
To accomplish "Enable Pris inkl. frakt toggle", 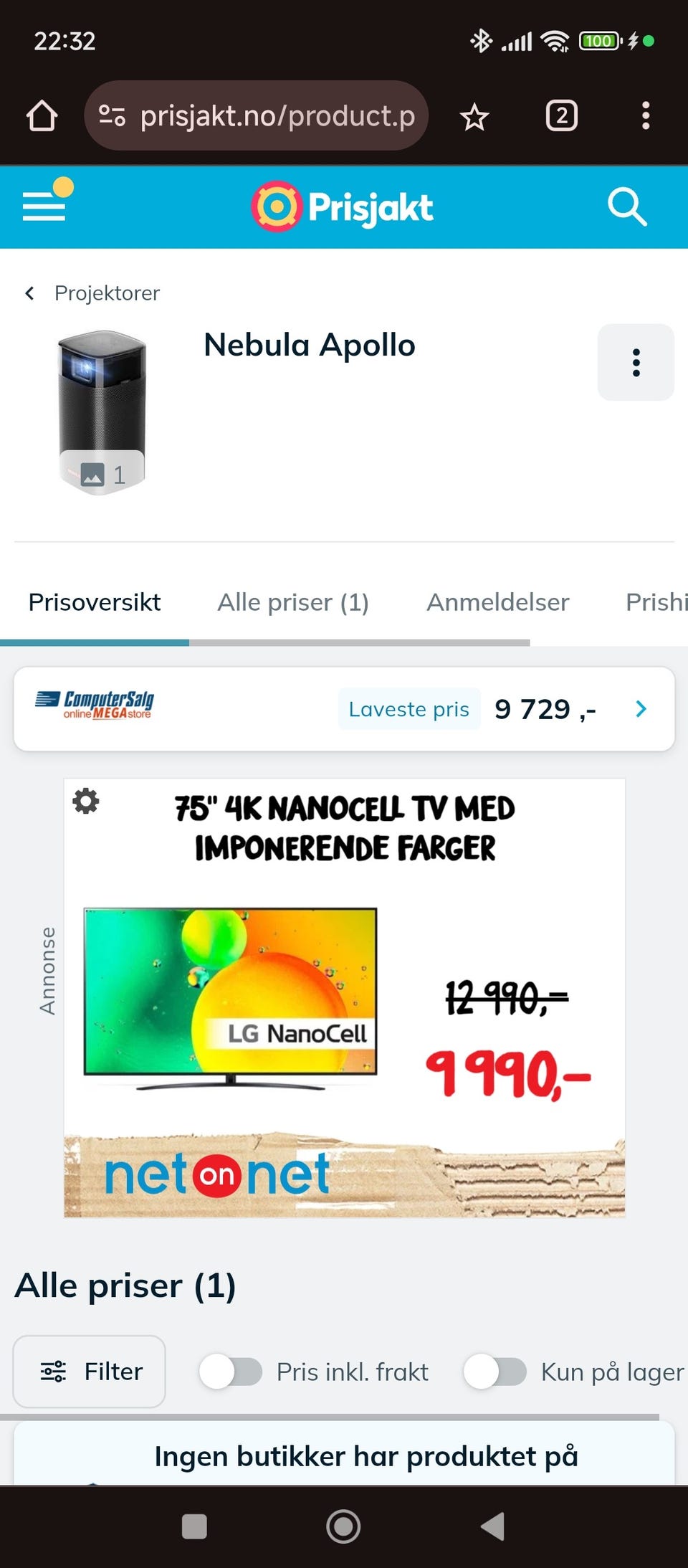I will pyautogui.click(x=230, y=1372).
